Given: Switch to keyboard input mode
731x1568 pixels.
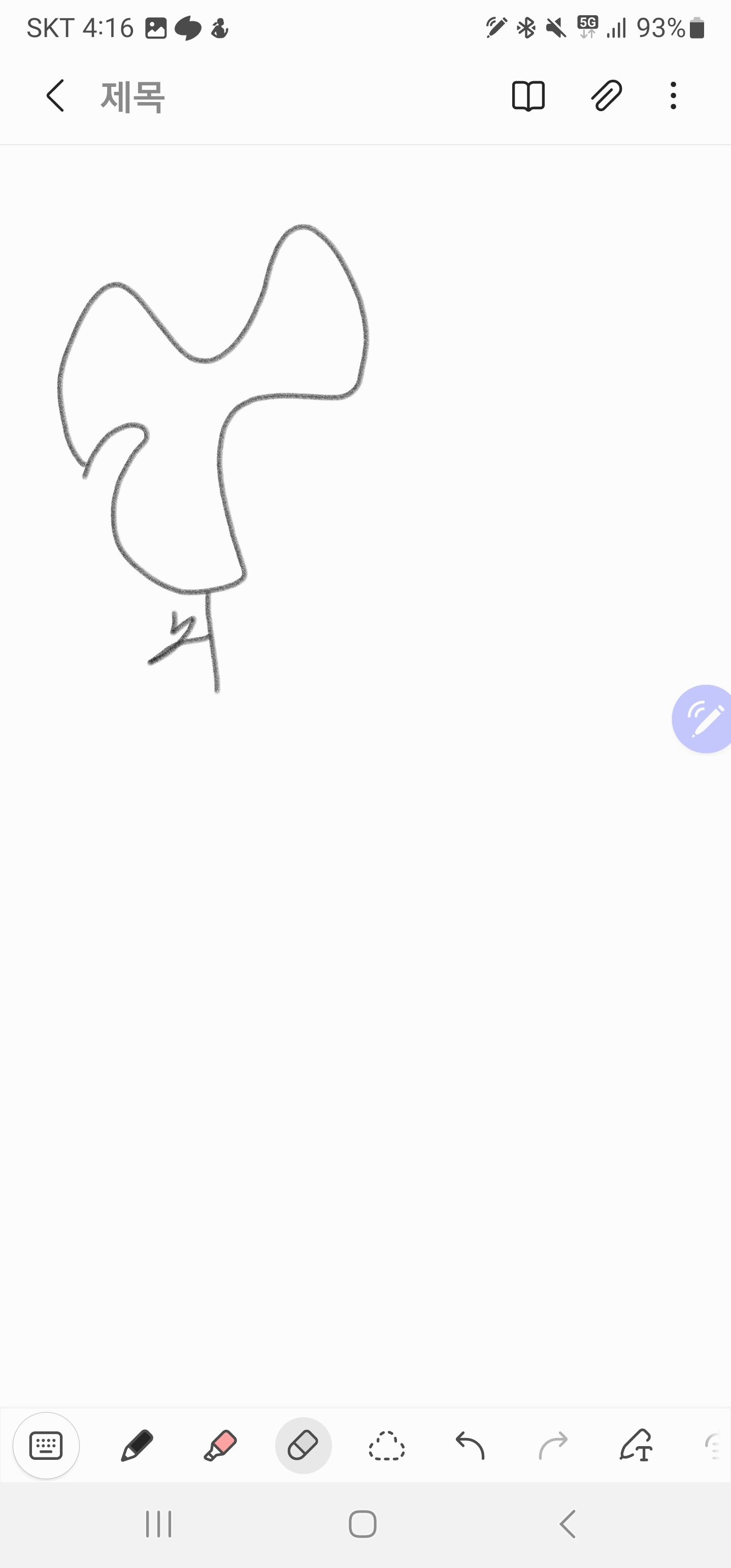Looking at the screenshot, I should (46, 1445).
